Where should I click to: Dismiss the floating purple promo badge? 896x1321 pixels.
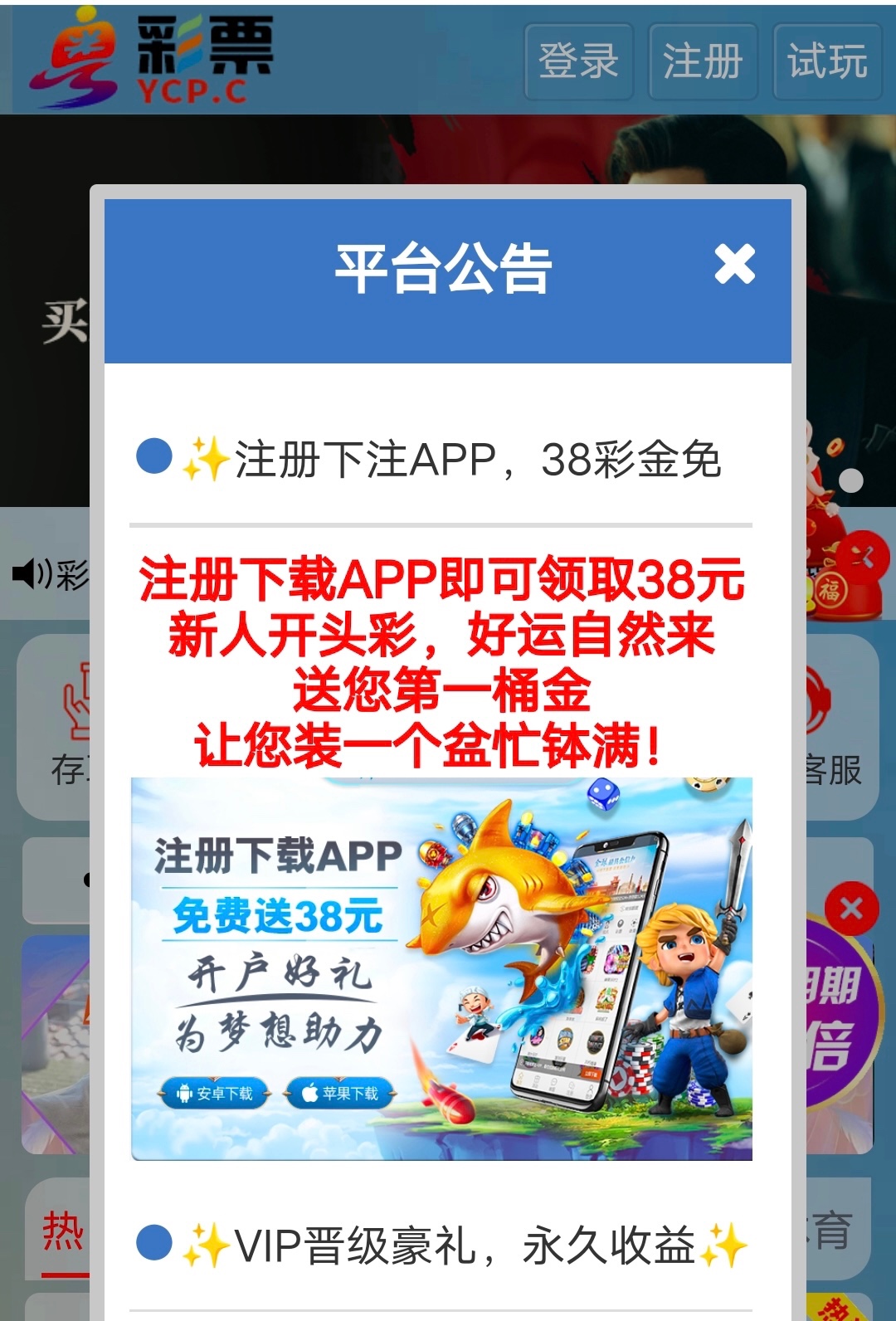point(851,909)
